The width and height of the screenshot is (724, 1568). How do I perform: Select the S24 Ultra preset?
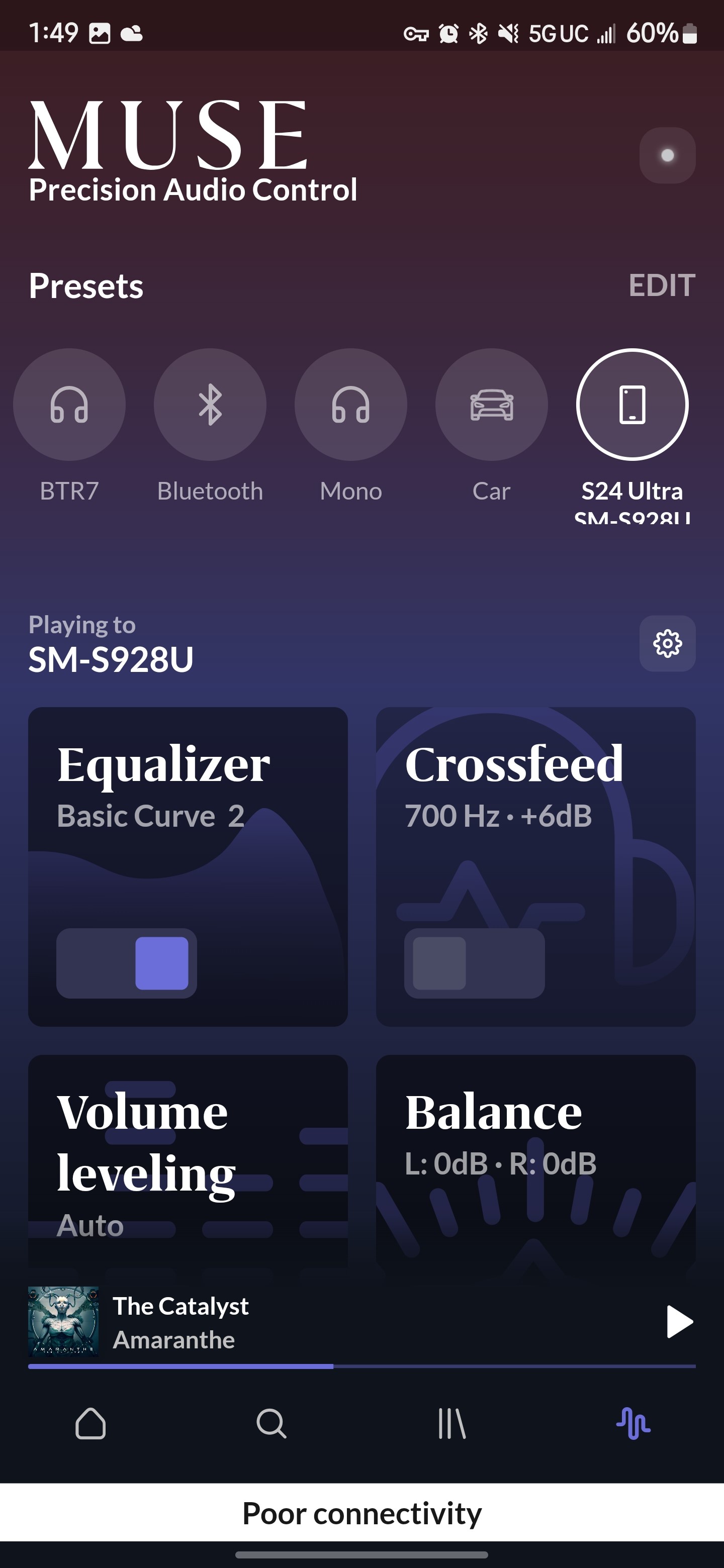click(x=632, y=404)
